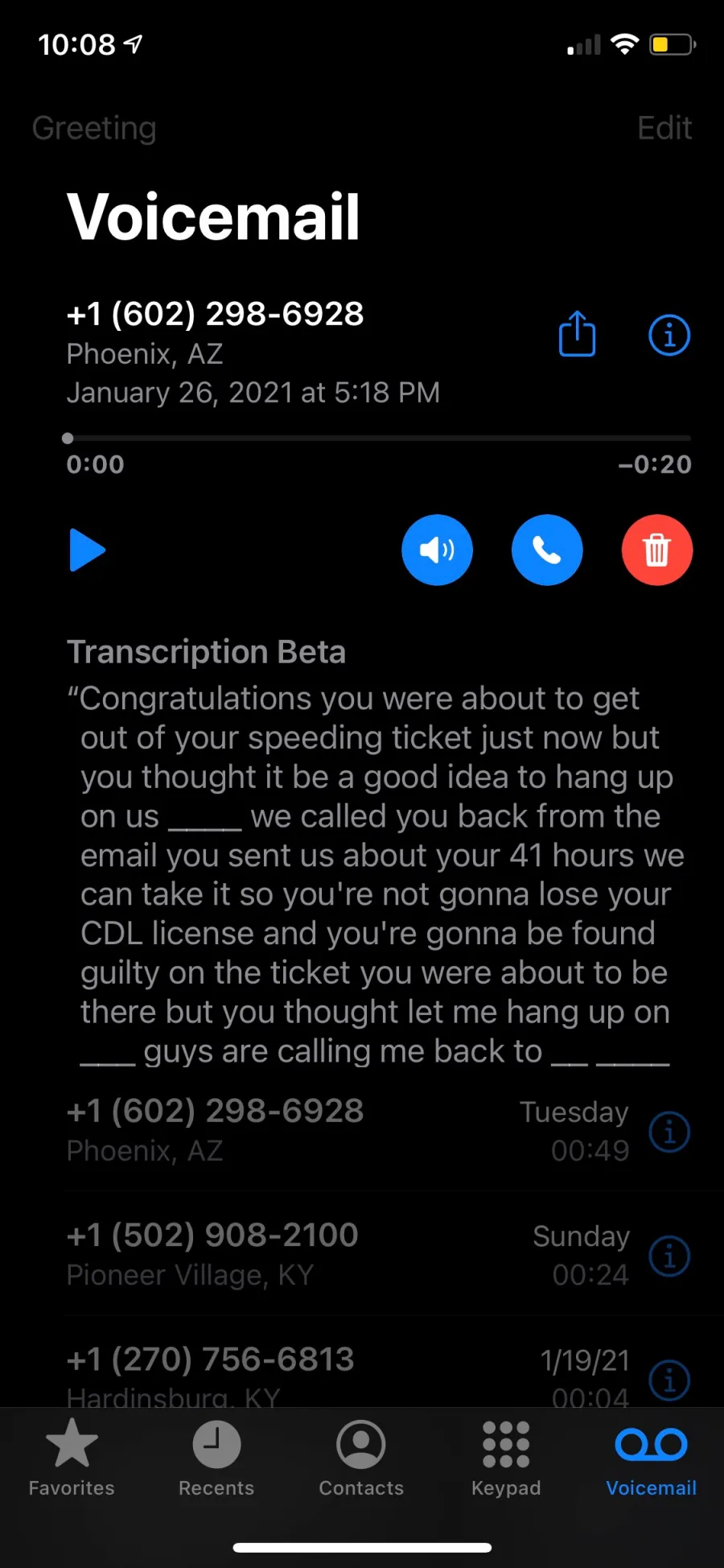724x1568 pixels.
Task: Tap Edit in the top bar
Action: 664,128
